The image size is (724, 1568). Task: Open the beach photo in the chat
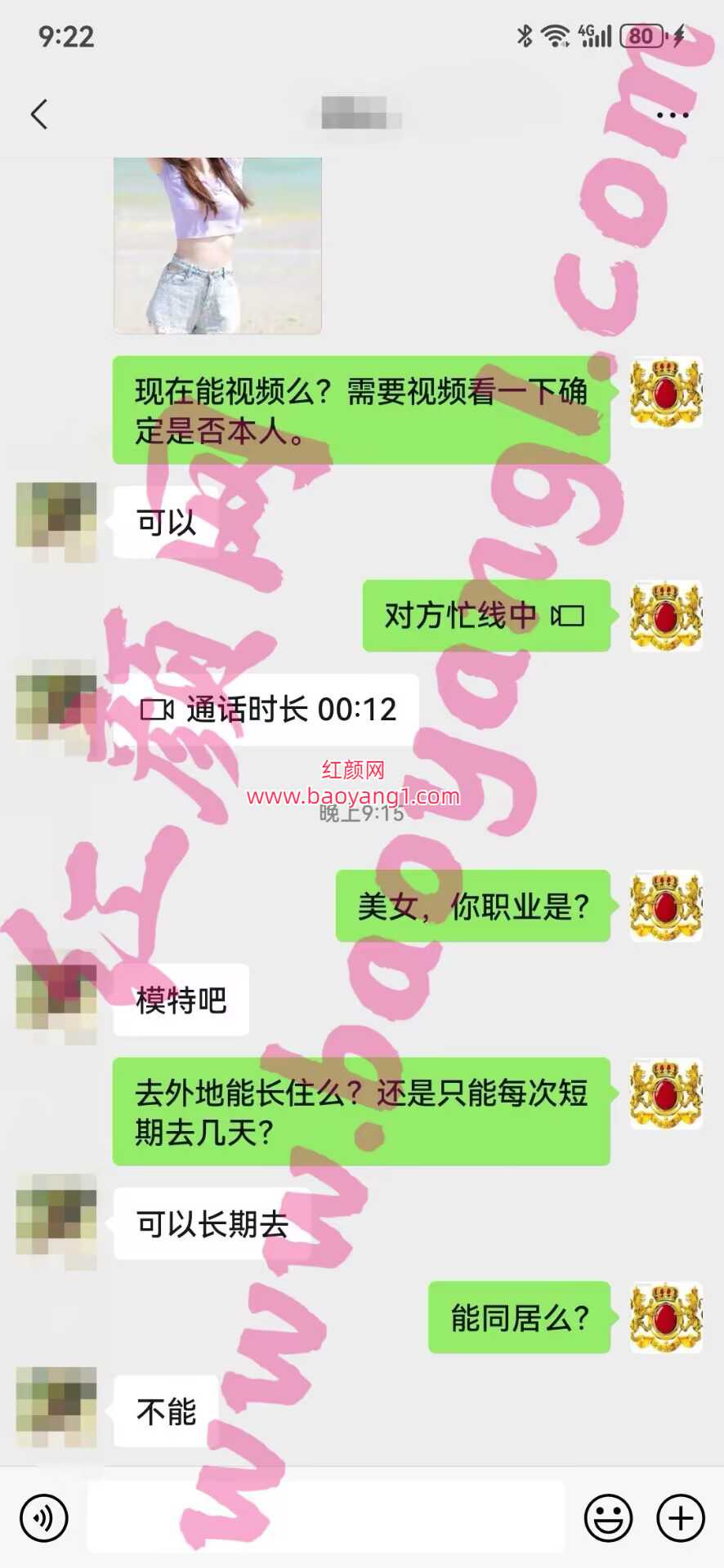[217, 245]
